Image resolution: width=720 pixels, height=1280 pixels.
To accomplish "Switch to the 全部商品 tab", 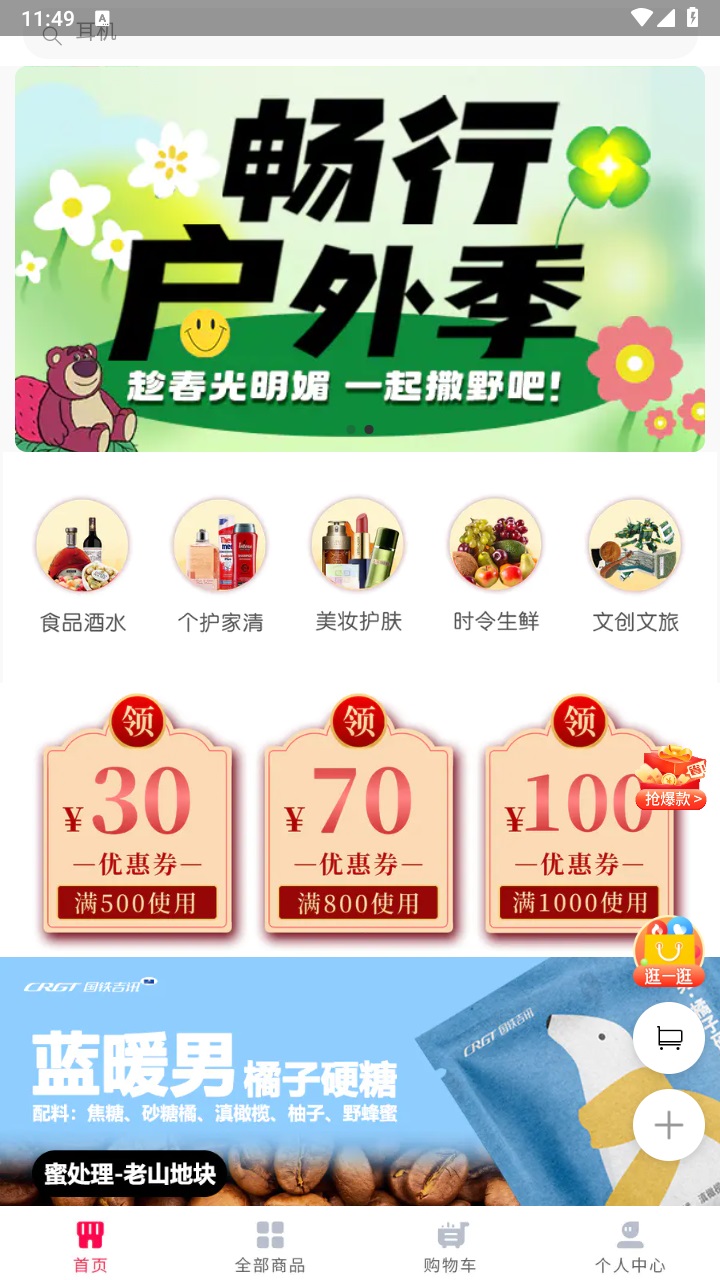I will point(270,1246).
